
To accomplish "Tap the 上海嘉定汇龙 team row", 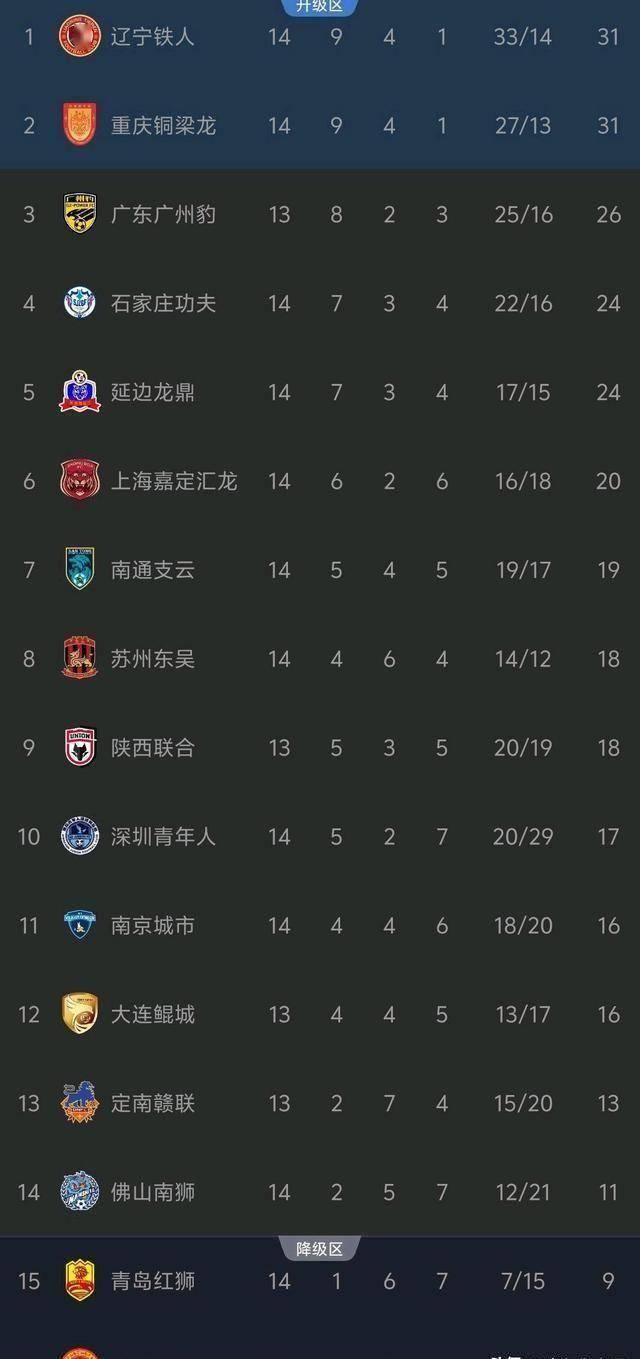I will 320,481.
